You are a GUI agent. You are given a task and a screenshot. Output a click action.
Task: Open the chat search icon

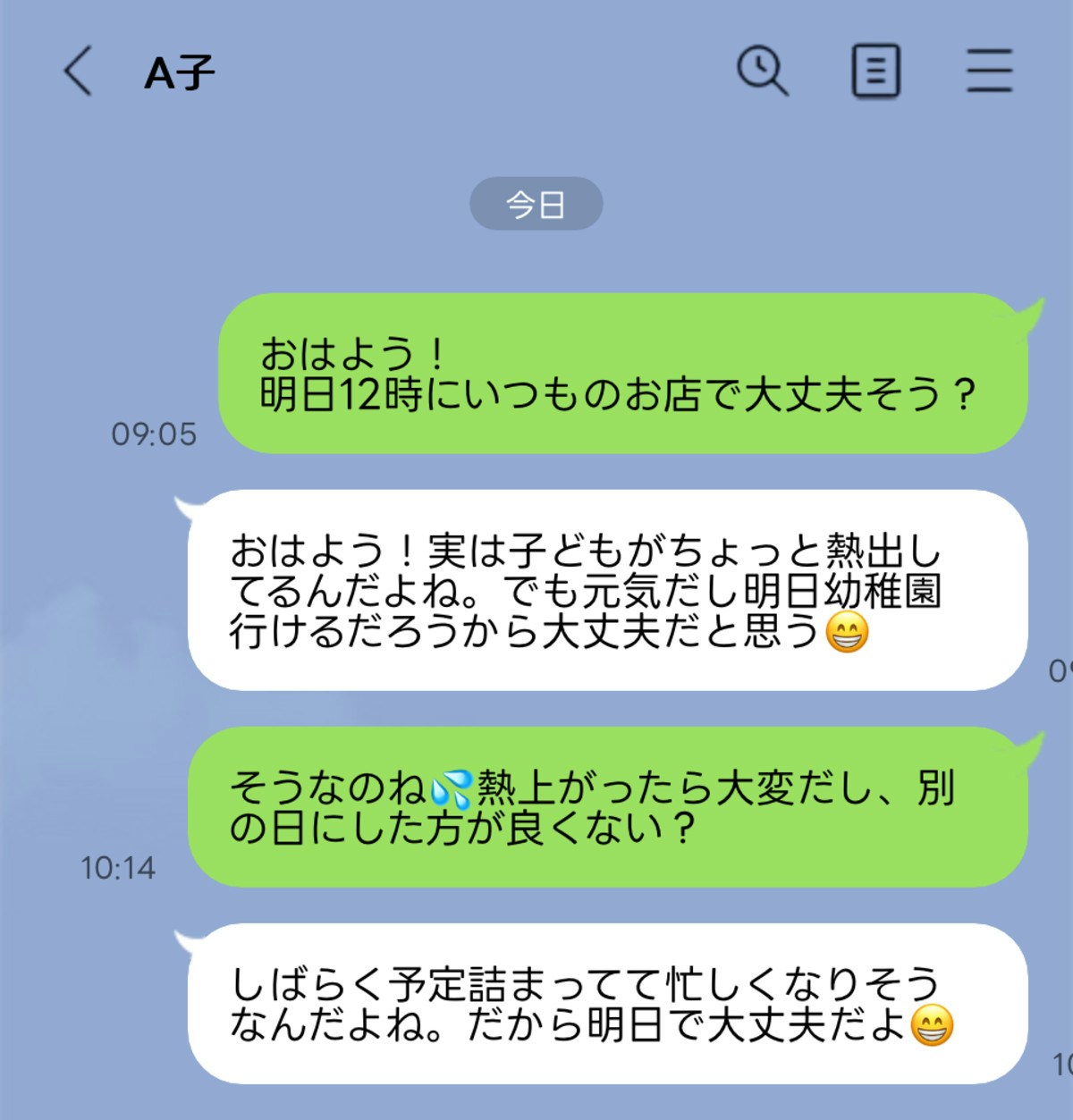[x=762, y=71]
